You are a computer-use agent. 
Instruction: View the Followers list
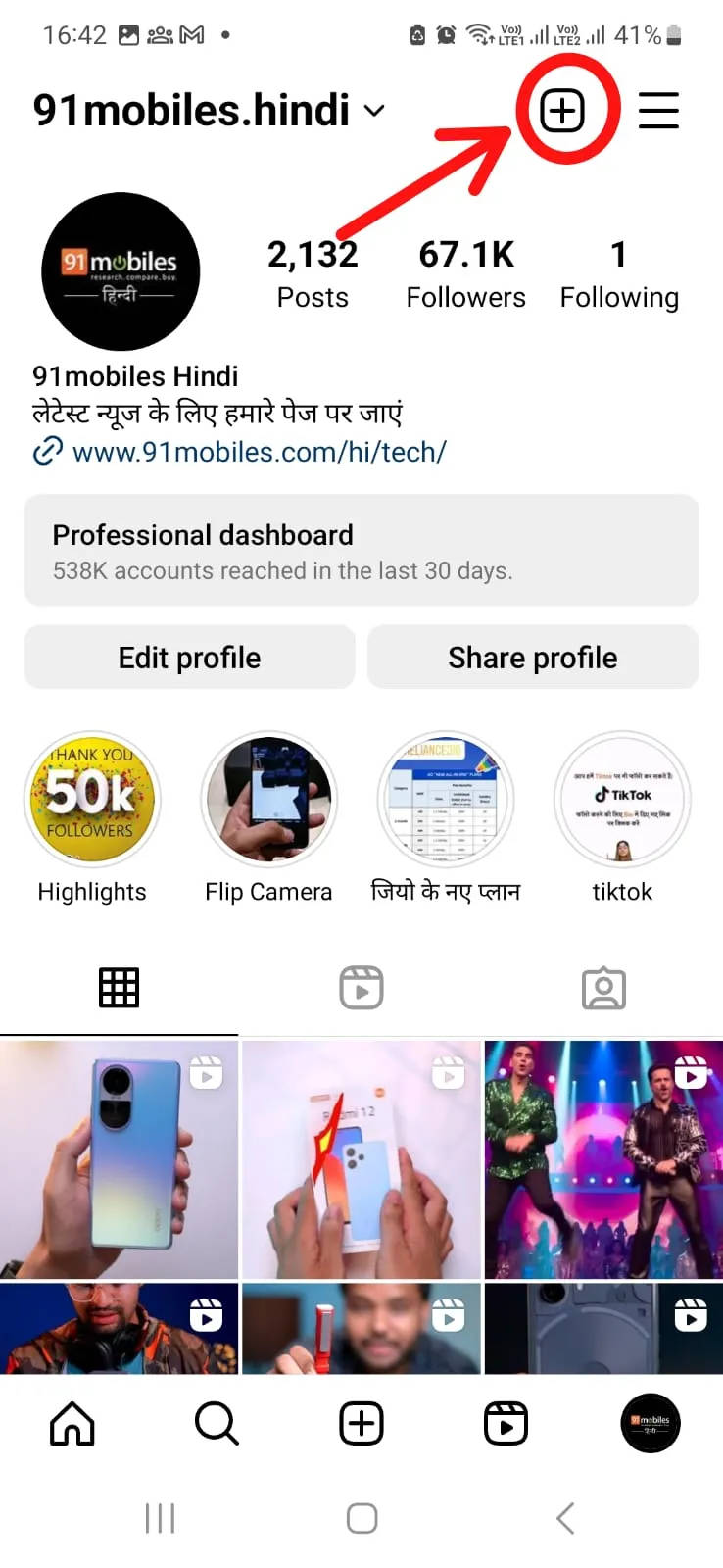coord(465,273)
